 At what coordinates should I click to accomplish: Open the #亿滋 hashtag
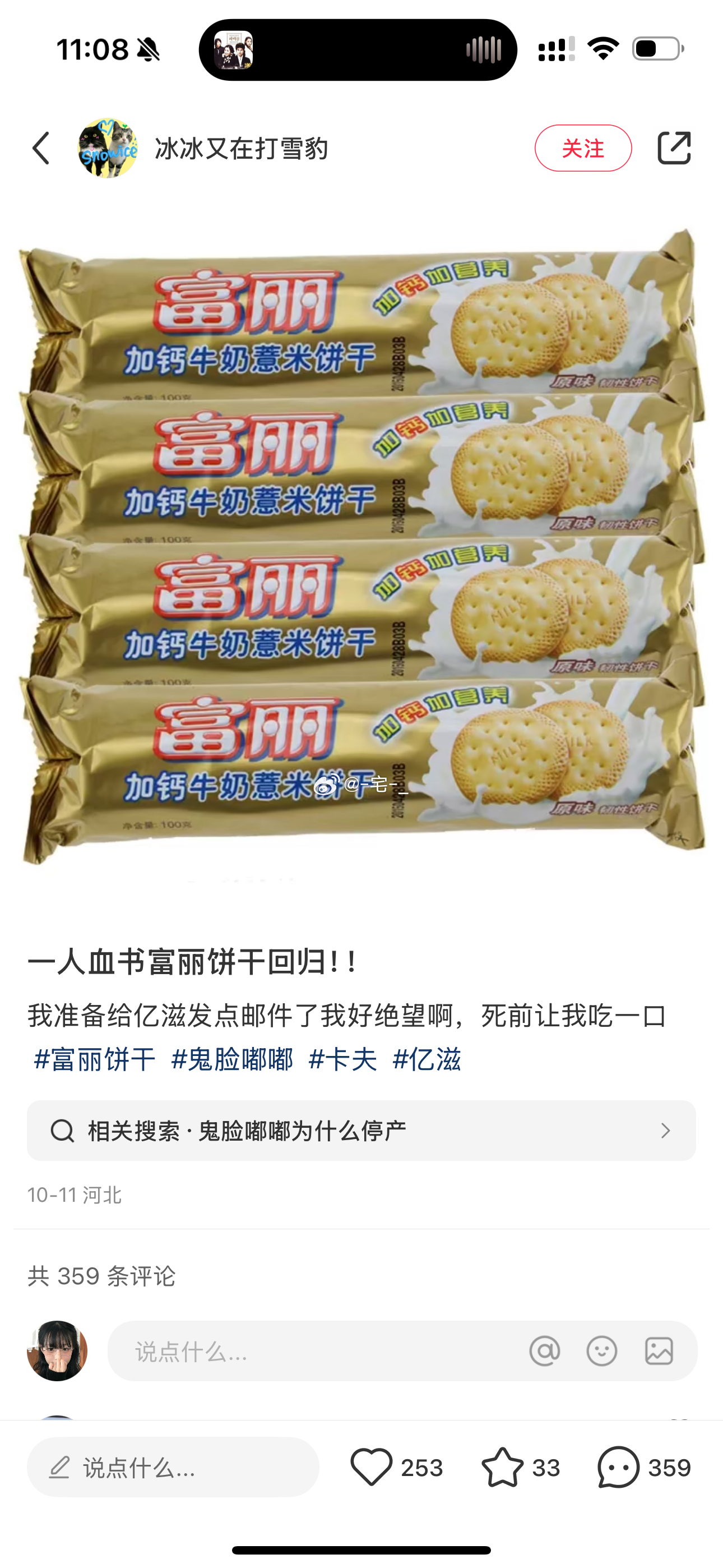tap(427, 1060)
